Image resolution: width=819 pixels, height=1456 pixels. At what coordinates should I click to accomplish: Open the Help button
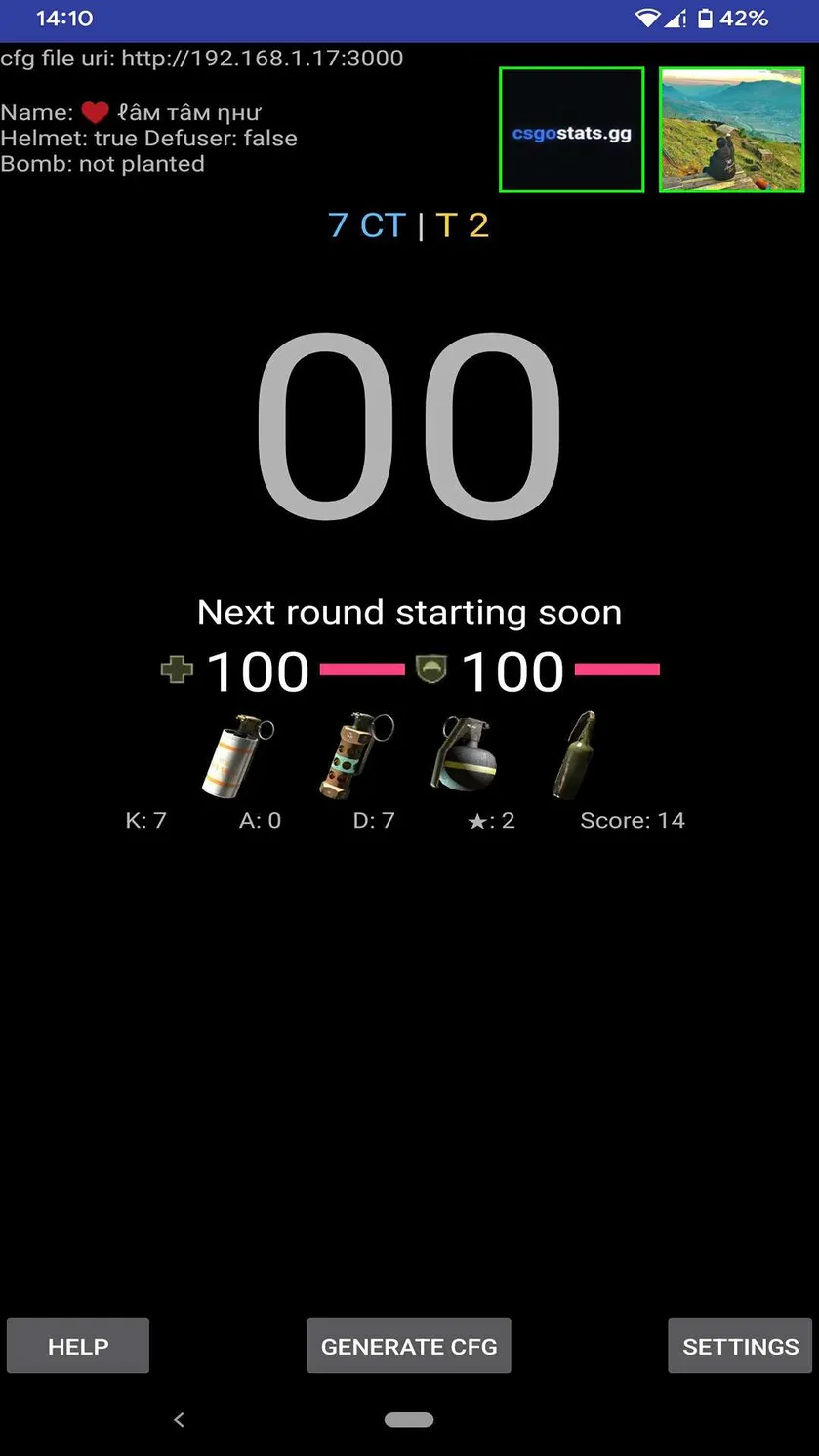pos(78,1346)
